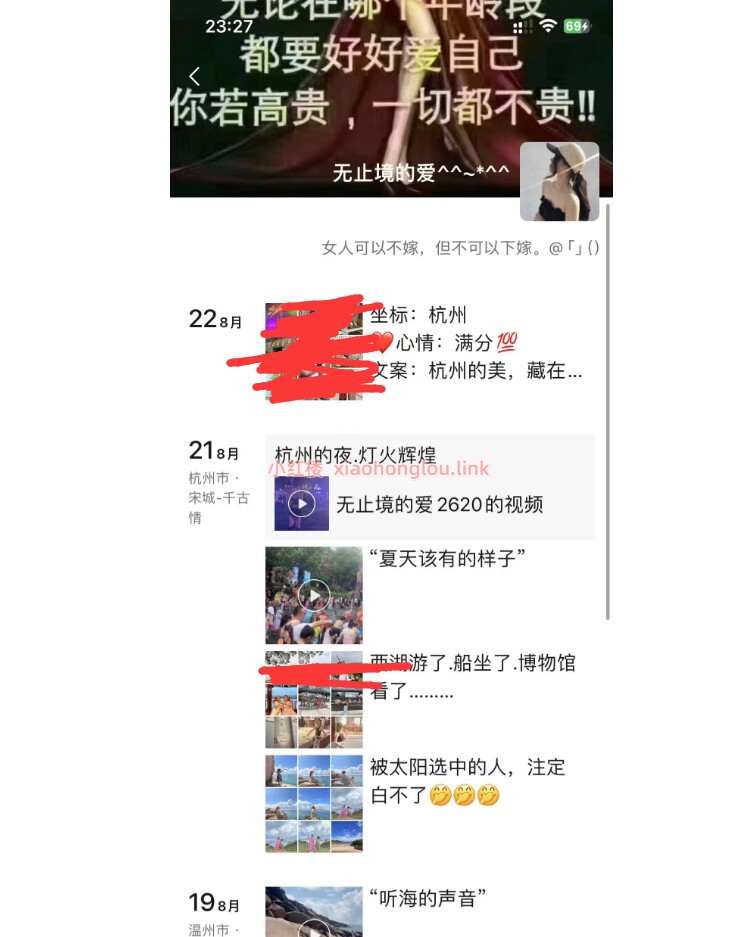Screen dimensions: 755x937
Task: Open the scribbled photo from the August 22 post
Action: pos(313,350)
